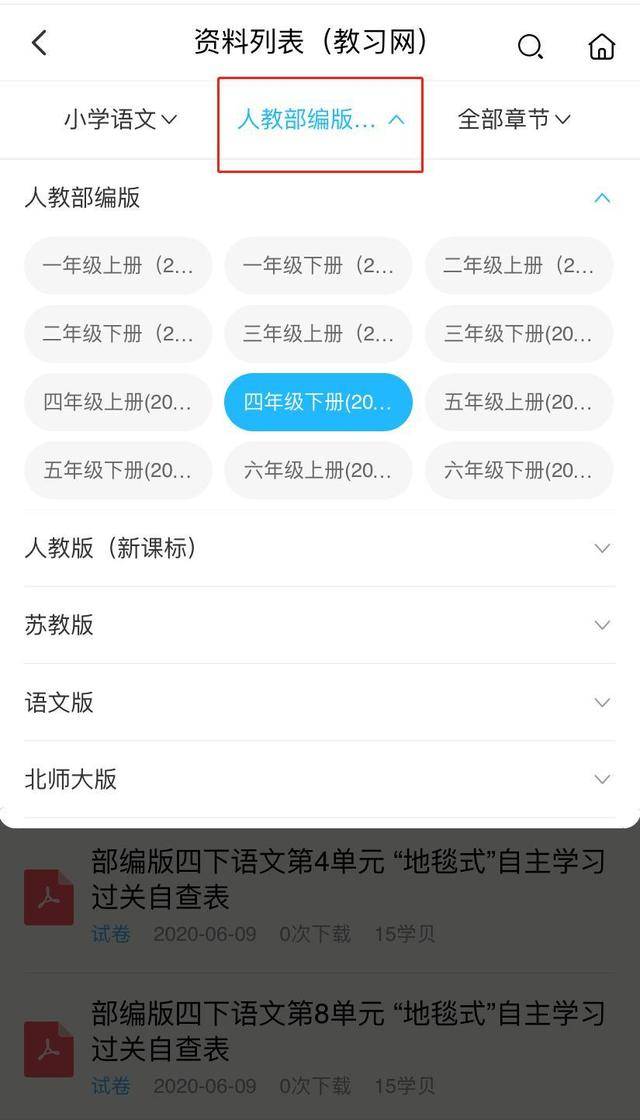This screenshot has width=640, height=1120.
Task: Collapse the 人教部编版 textbook dropdown
Action: (320, 120)
